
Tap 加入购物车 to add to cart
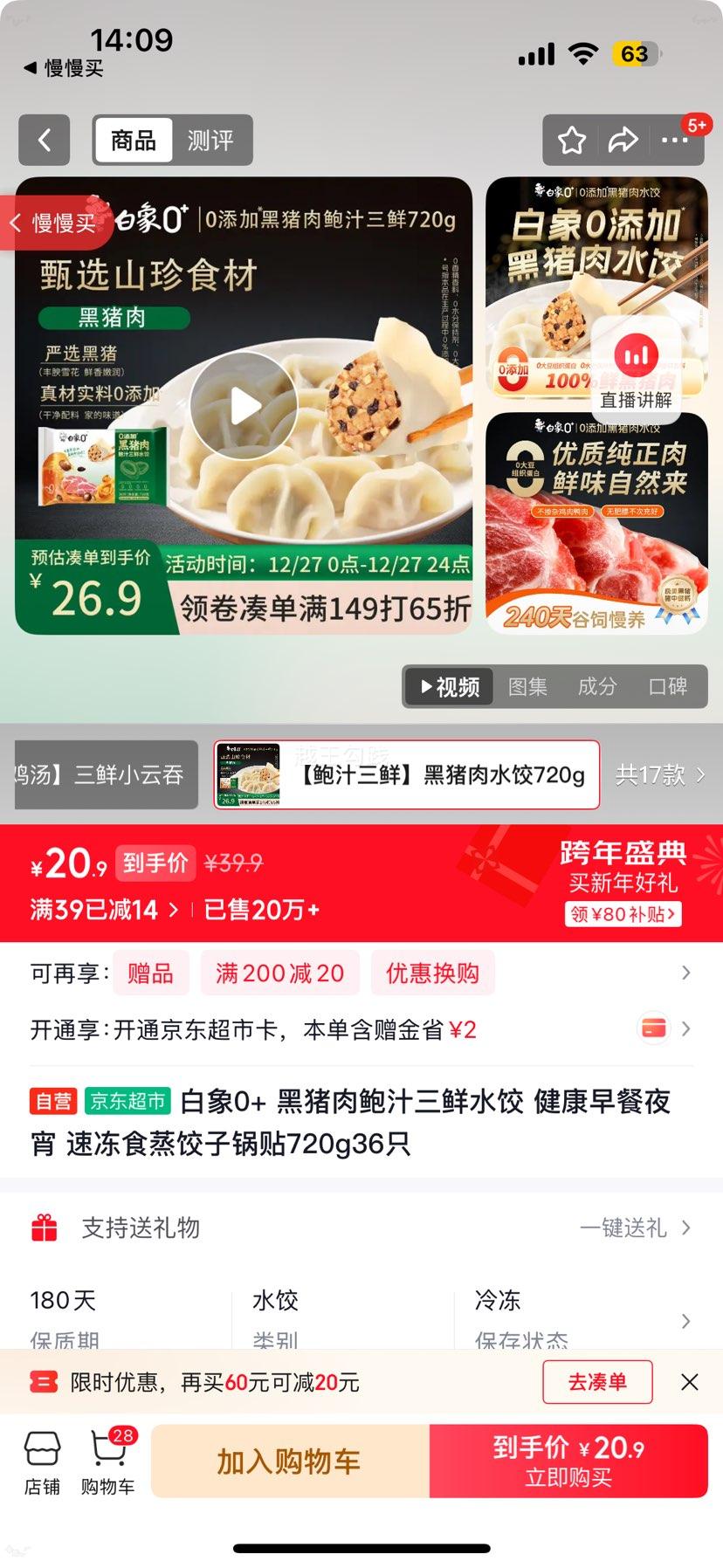[288, 1460]
